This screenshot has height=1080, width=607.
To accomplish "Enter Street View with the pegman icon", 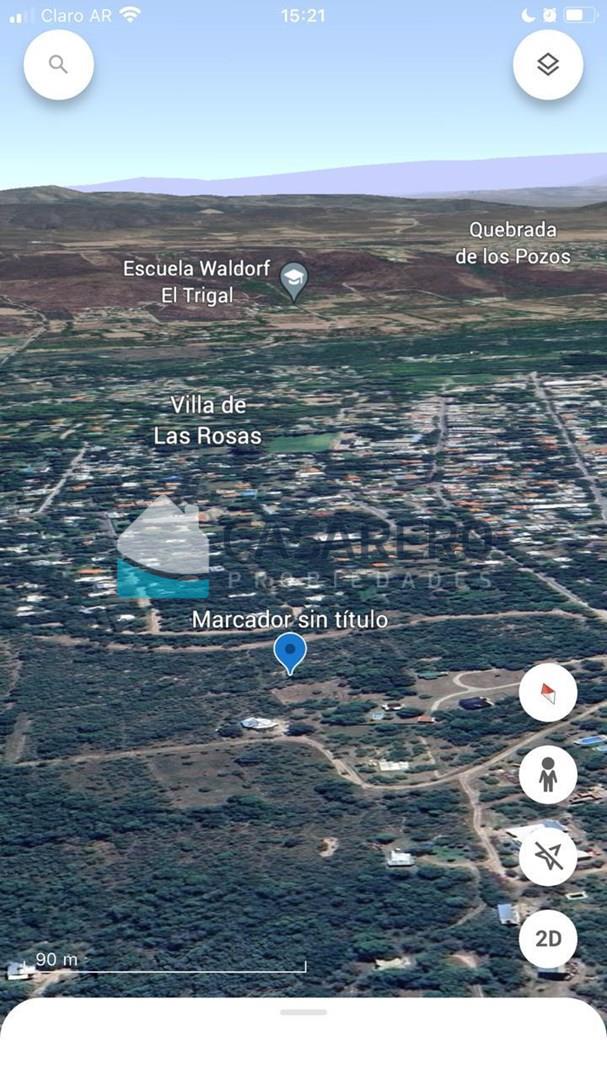I will (x=548, y=775).
